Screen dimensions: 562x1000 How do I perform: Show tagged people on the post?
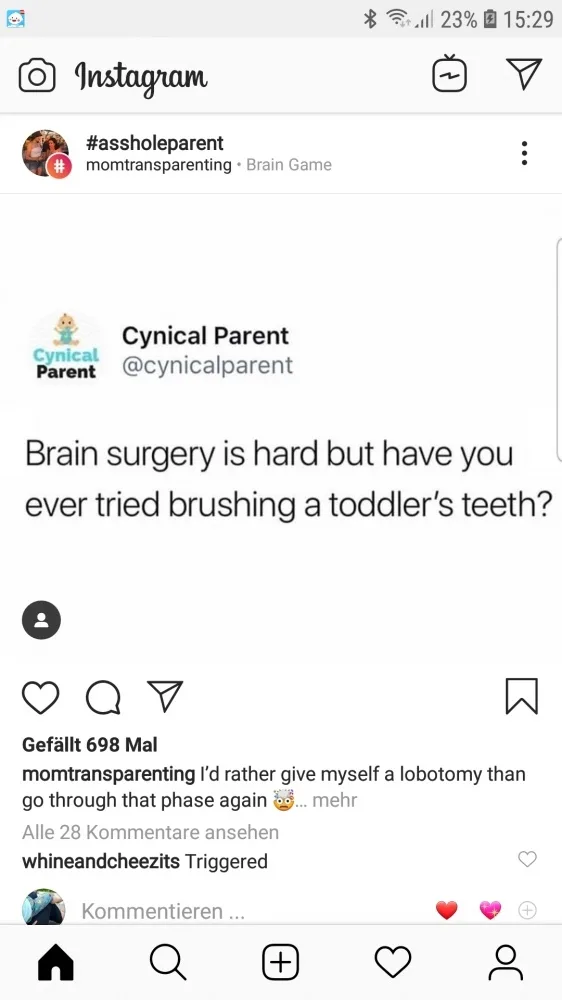(41, 620)
